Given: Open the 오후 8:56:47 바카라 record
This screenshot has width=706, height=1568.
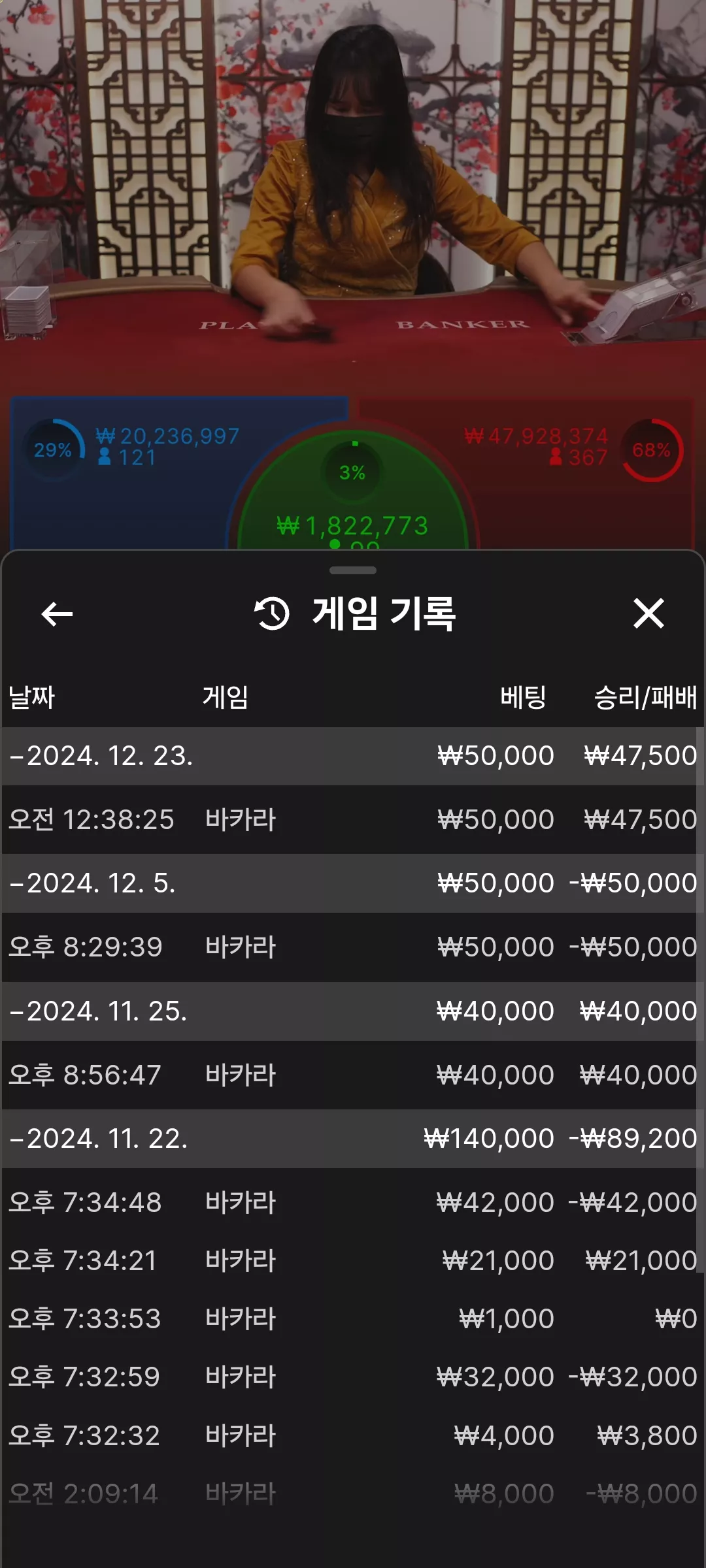Looking at the screenshot, I should coord(349,1075).
